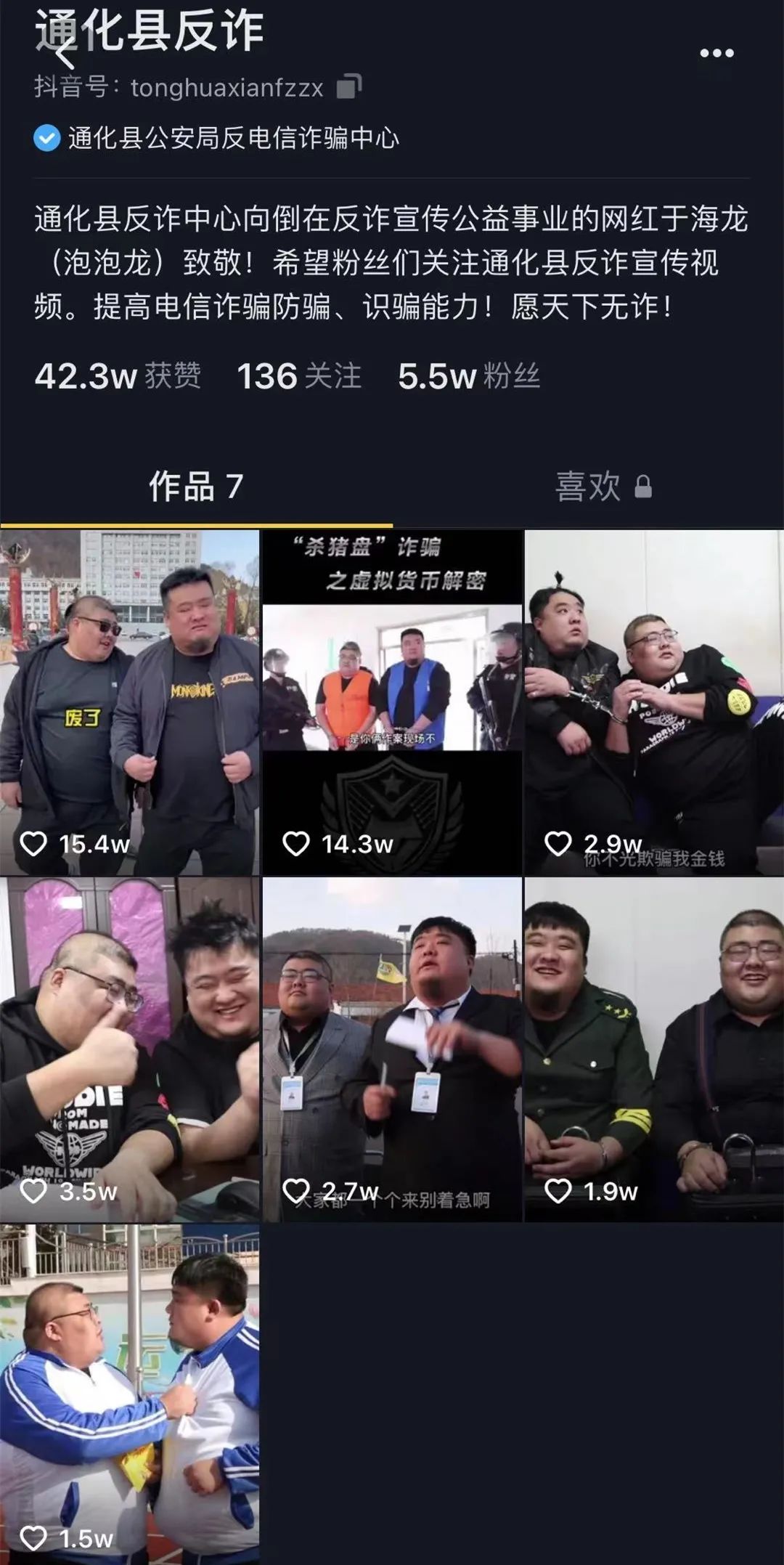Open the three-dot overflow menu
784x1565 pixels.
pos(716,53)
